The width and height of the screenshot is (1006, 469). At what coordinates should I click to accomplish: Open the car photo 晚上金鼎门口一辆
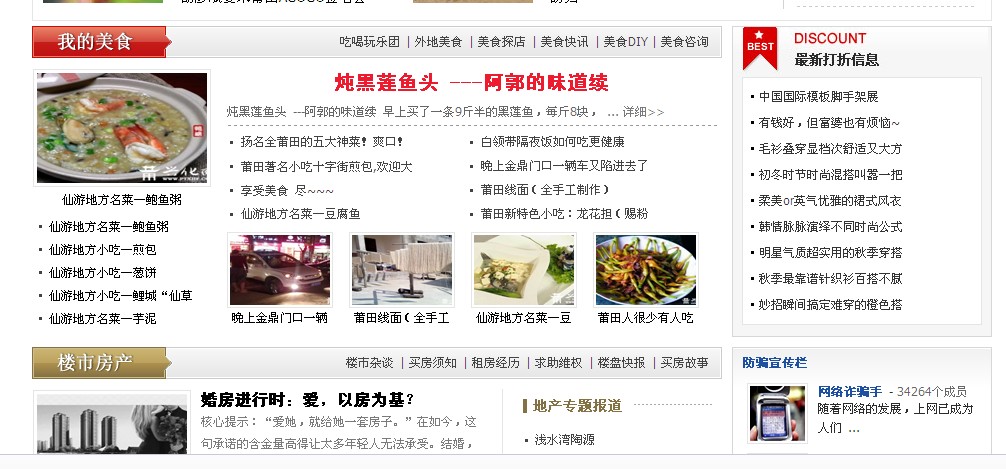click(x=280, y=270)
